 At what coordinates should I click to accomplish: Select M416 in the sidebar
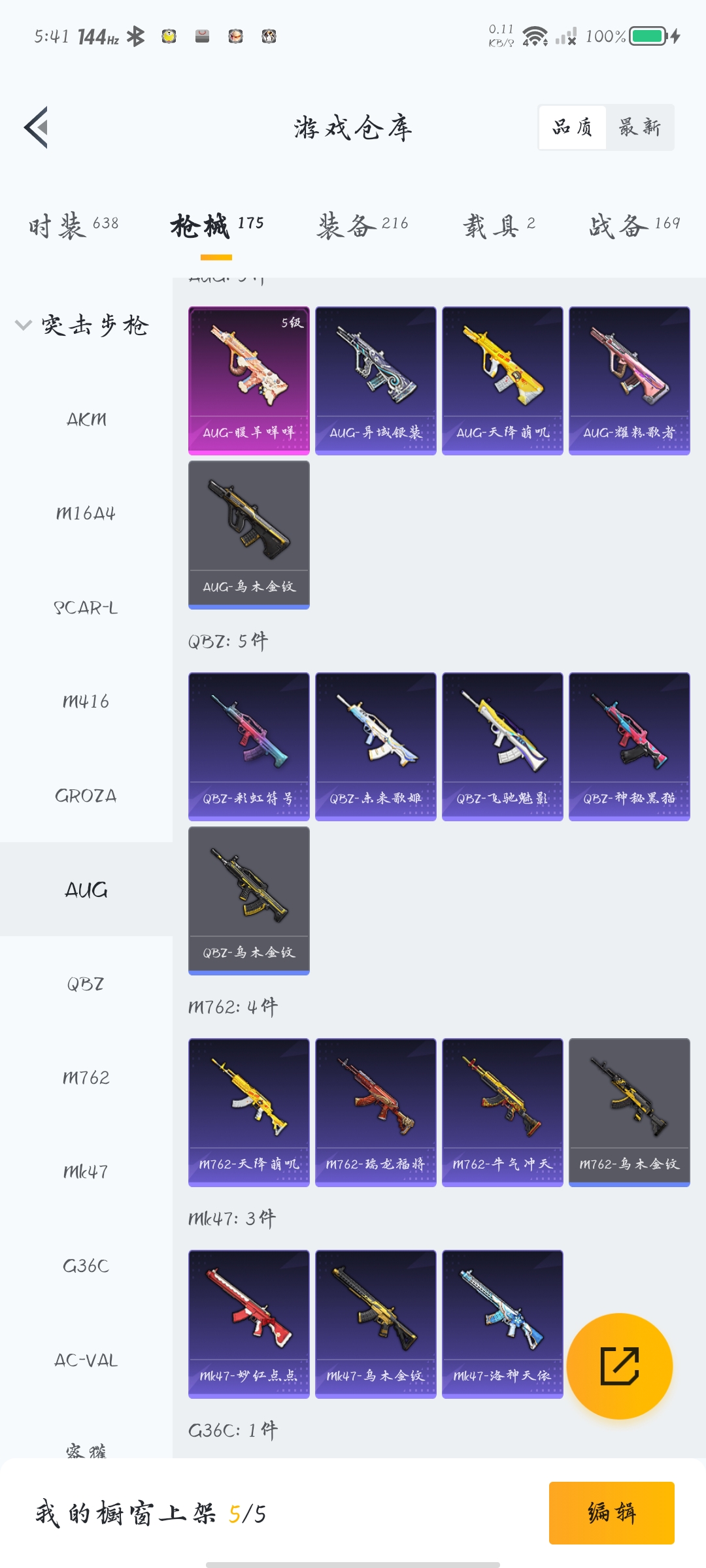[86, 702]
